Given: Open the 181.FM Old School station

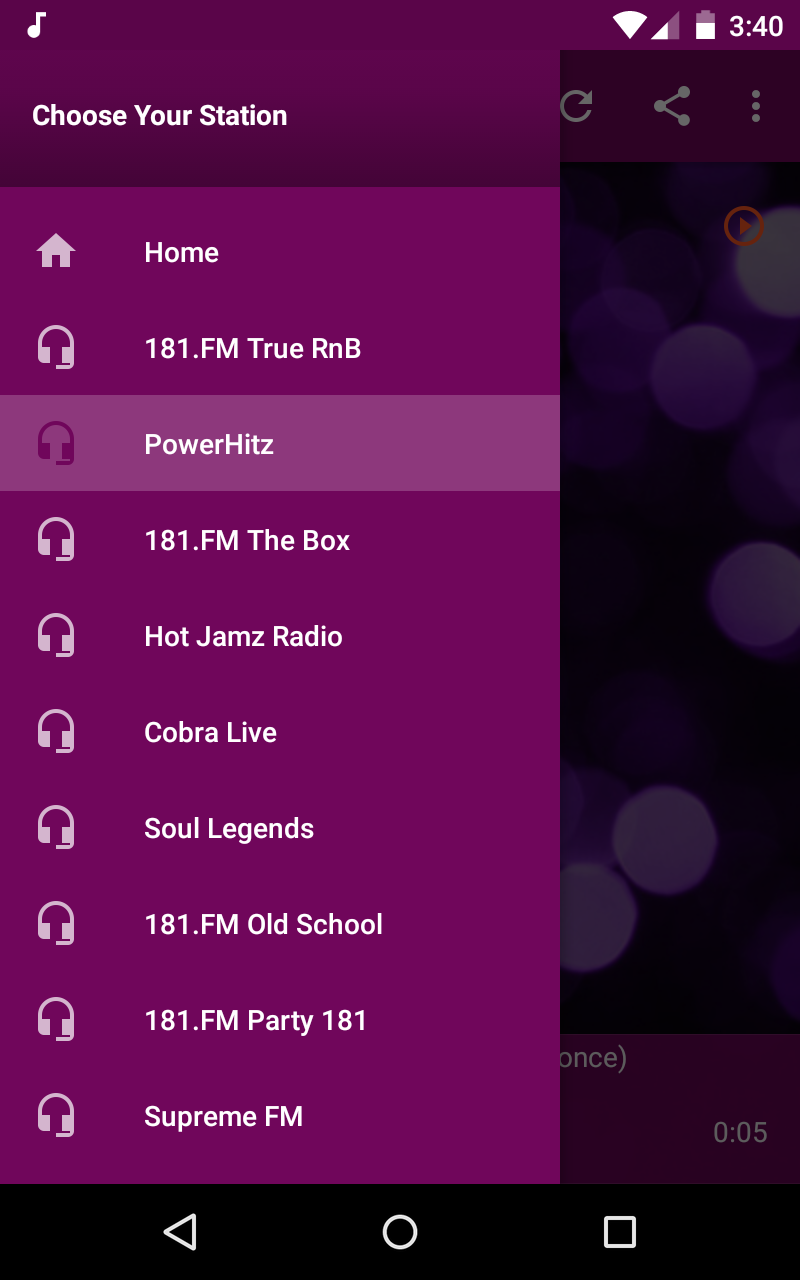Looking at the screenshot, I should click(264, 923).
